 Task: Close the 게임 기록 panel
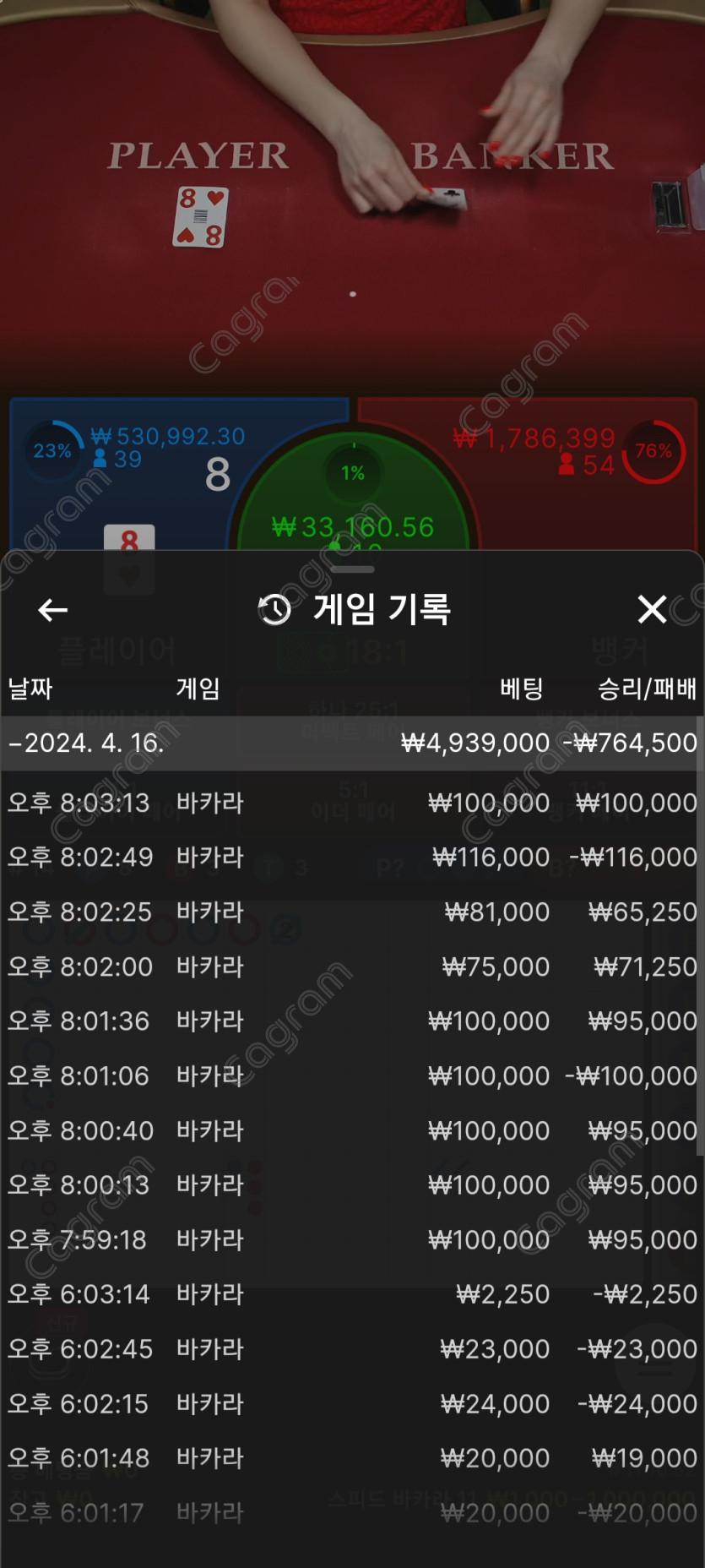(x=652, y=609)
